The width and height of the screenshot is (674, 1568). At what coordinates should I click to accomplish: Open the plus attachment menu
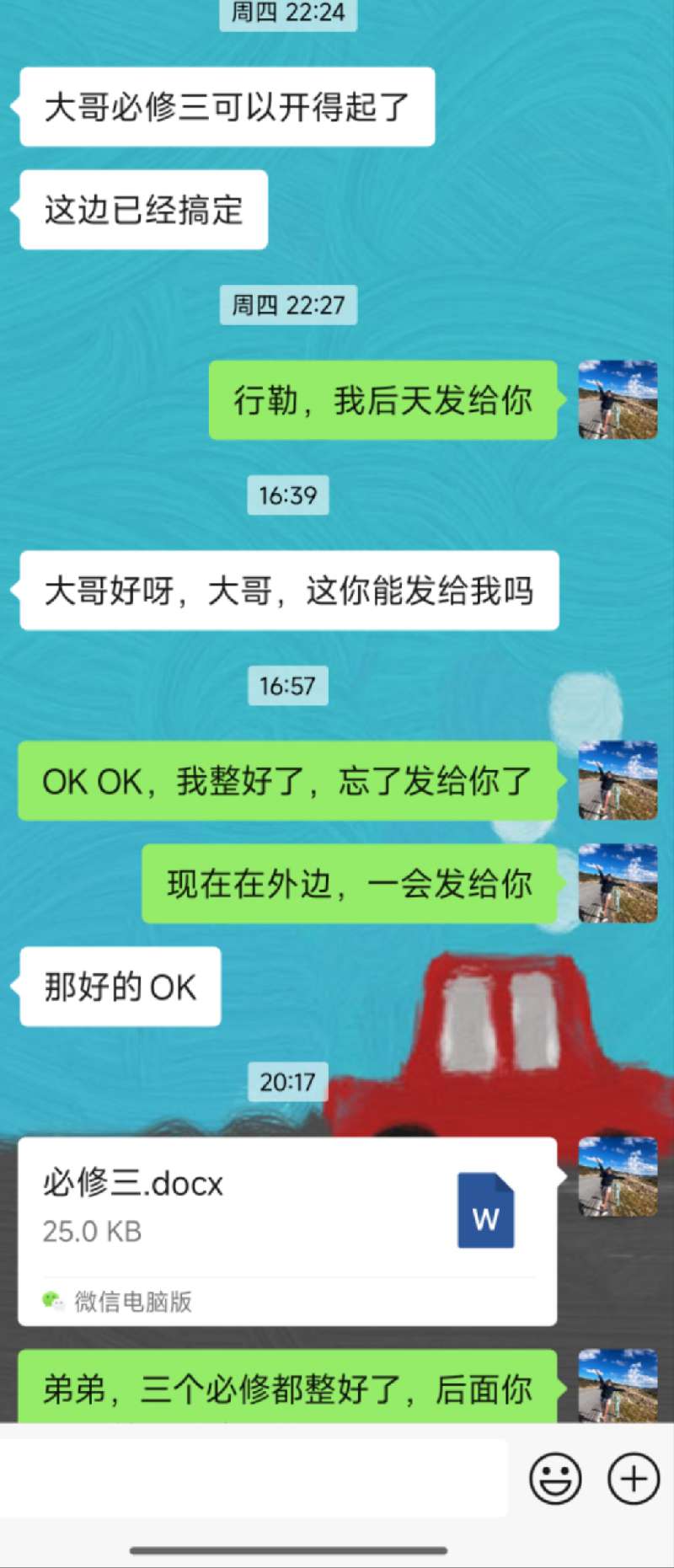pos(634,1479)
